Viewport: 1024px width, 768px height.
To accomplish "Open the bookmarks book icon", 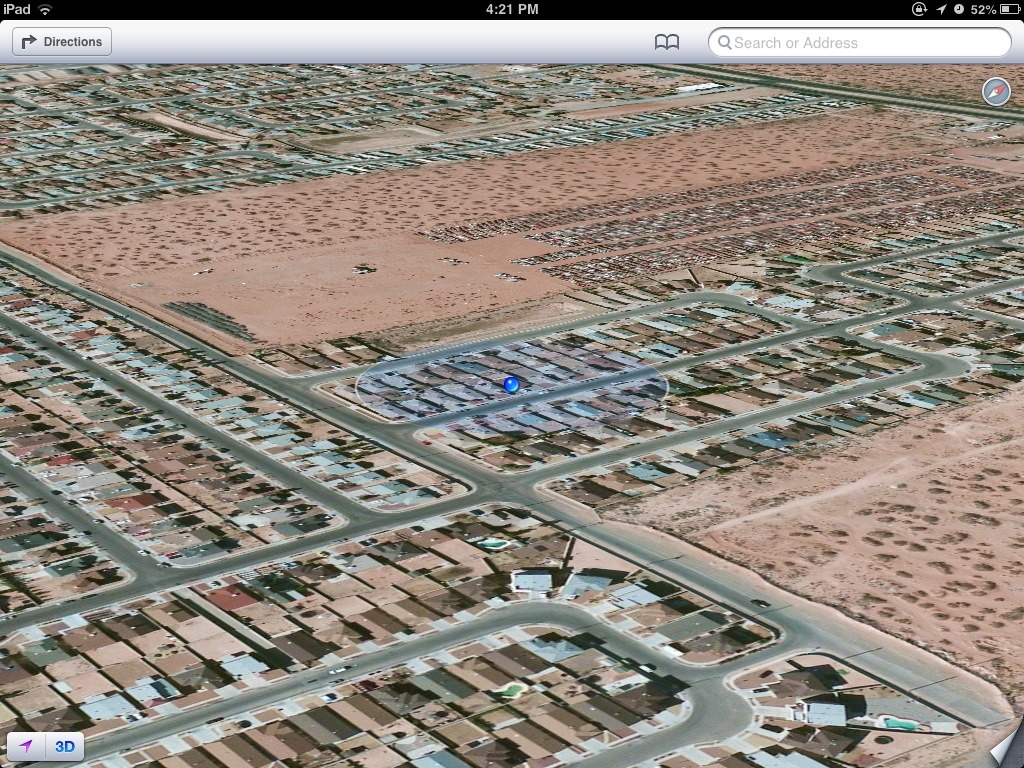I will [667, 42].
